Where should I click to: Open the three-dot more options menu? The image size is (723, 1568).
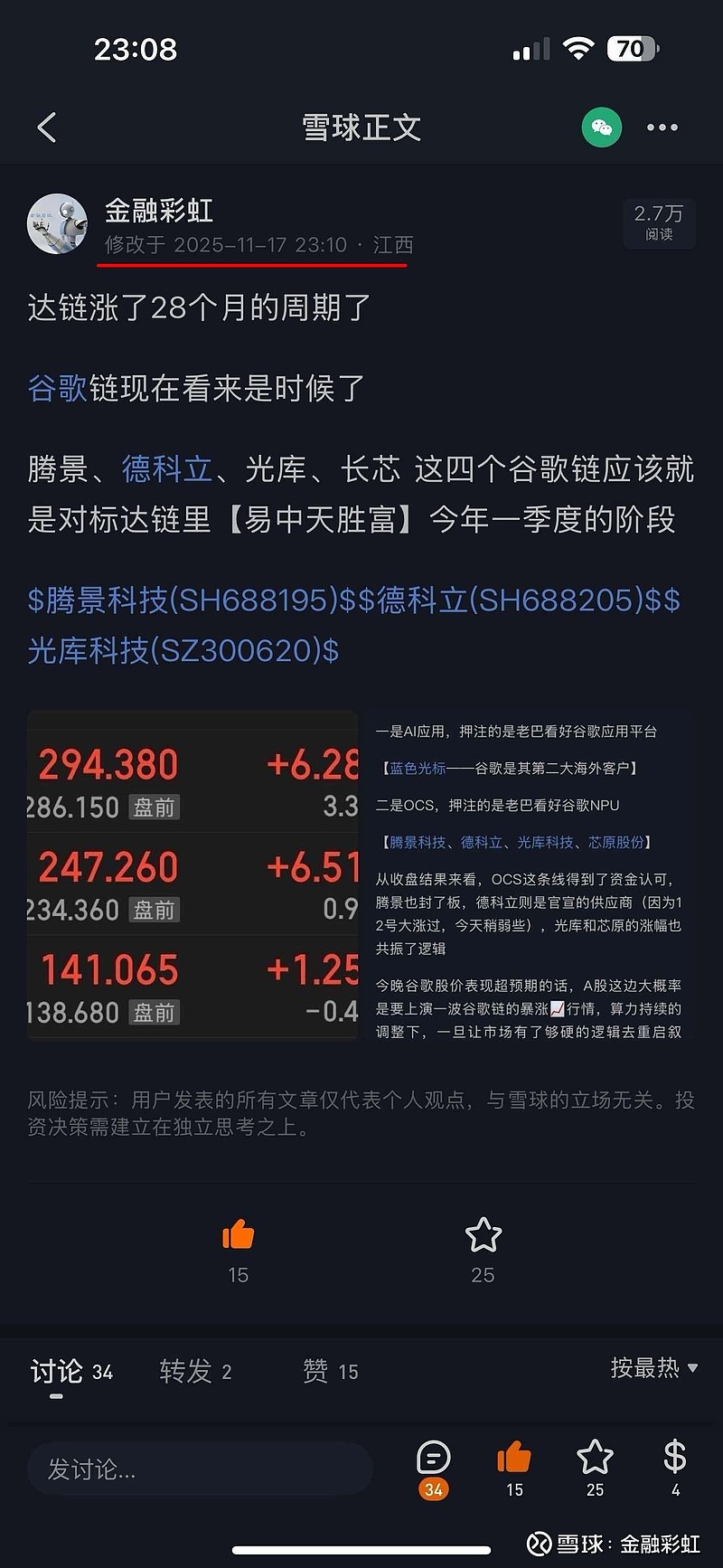(663, 127)
